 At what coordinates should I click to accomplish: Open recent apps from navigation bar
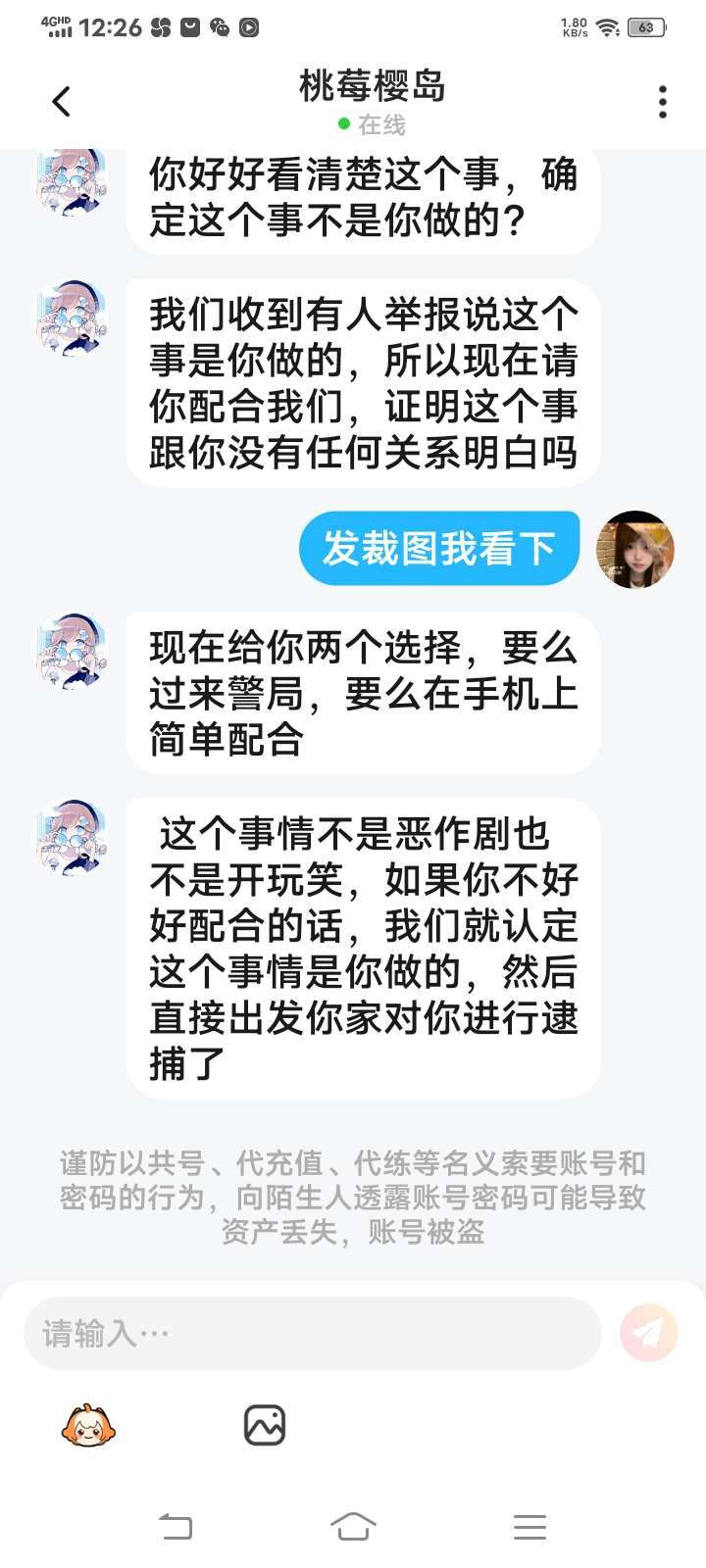click(x=529, y=1526)
